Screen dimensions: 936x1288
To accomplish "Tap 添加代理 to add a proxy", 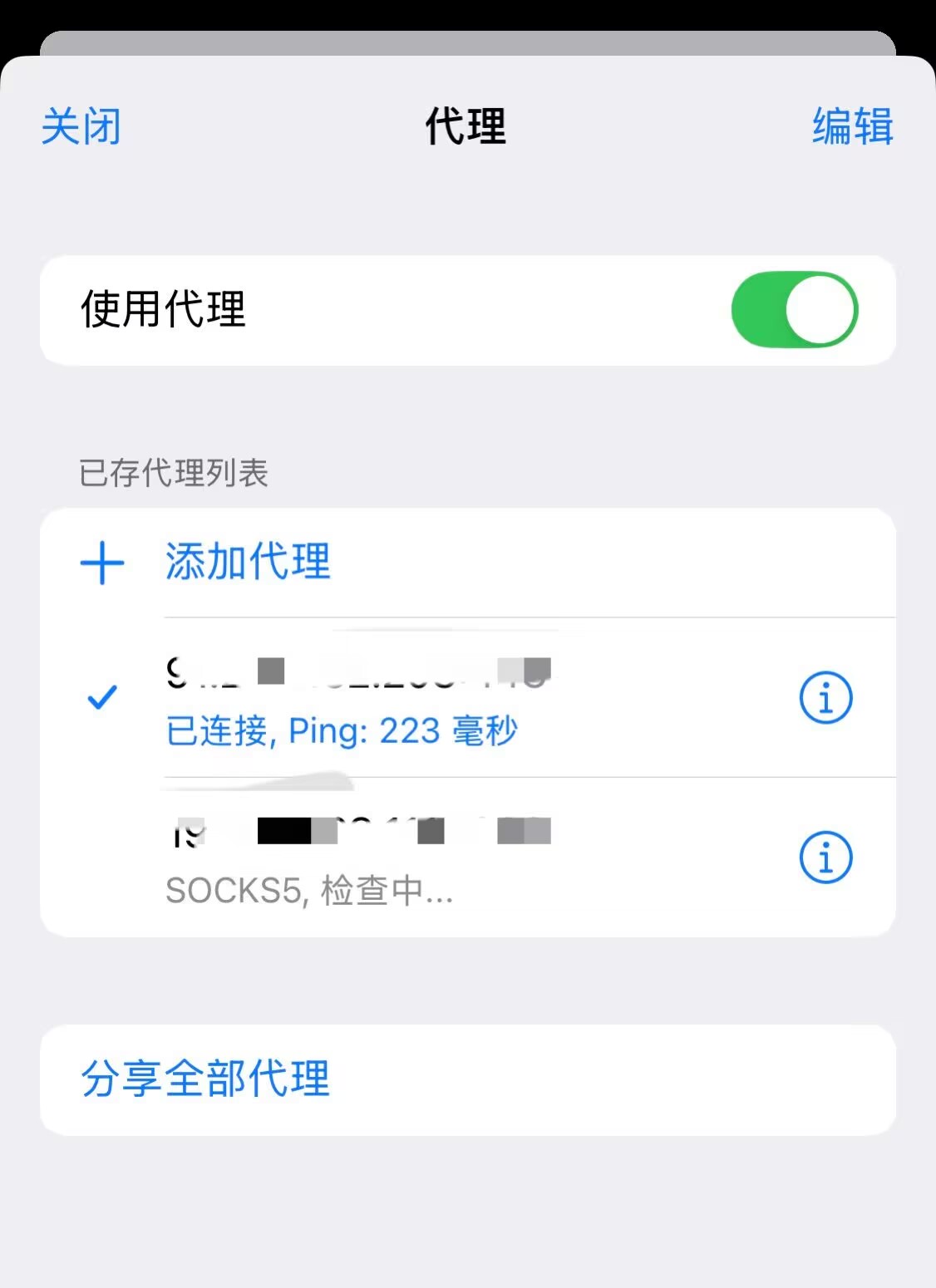I will click(x=247, y=562).
